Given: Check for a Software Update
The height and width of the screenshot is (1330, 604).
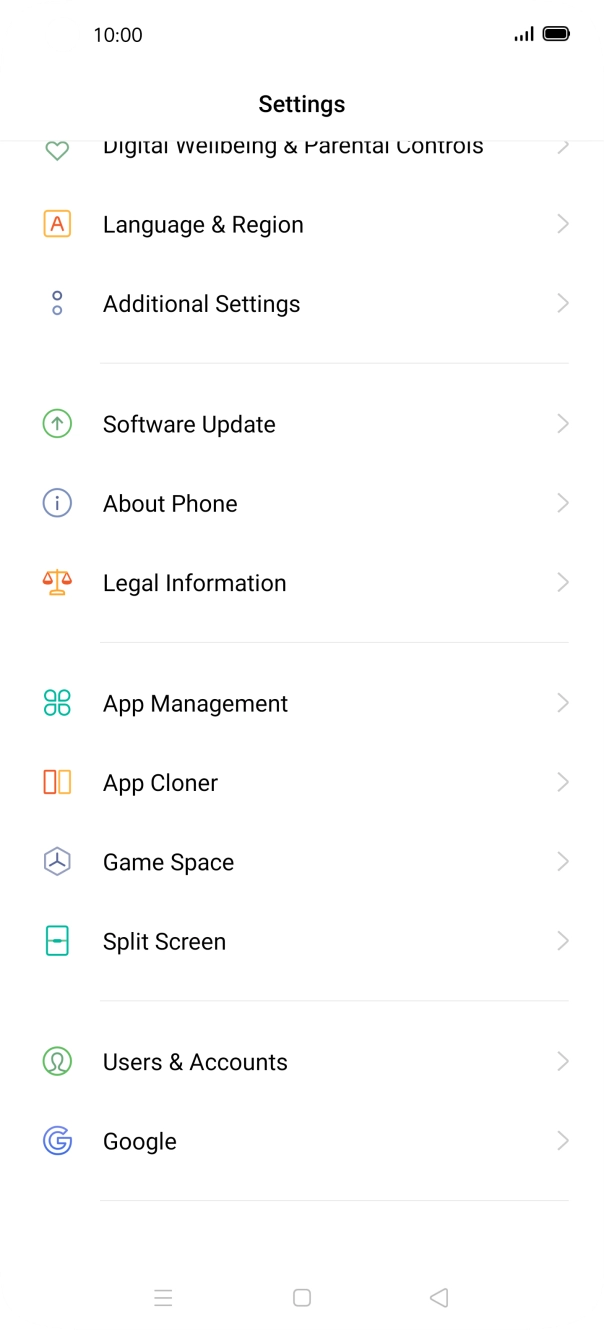Looking at the screenshot, I should click(302, 424).
